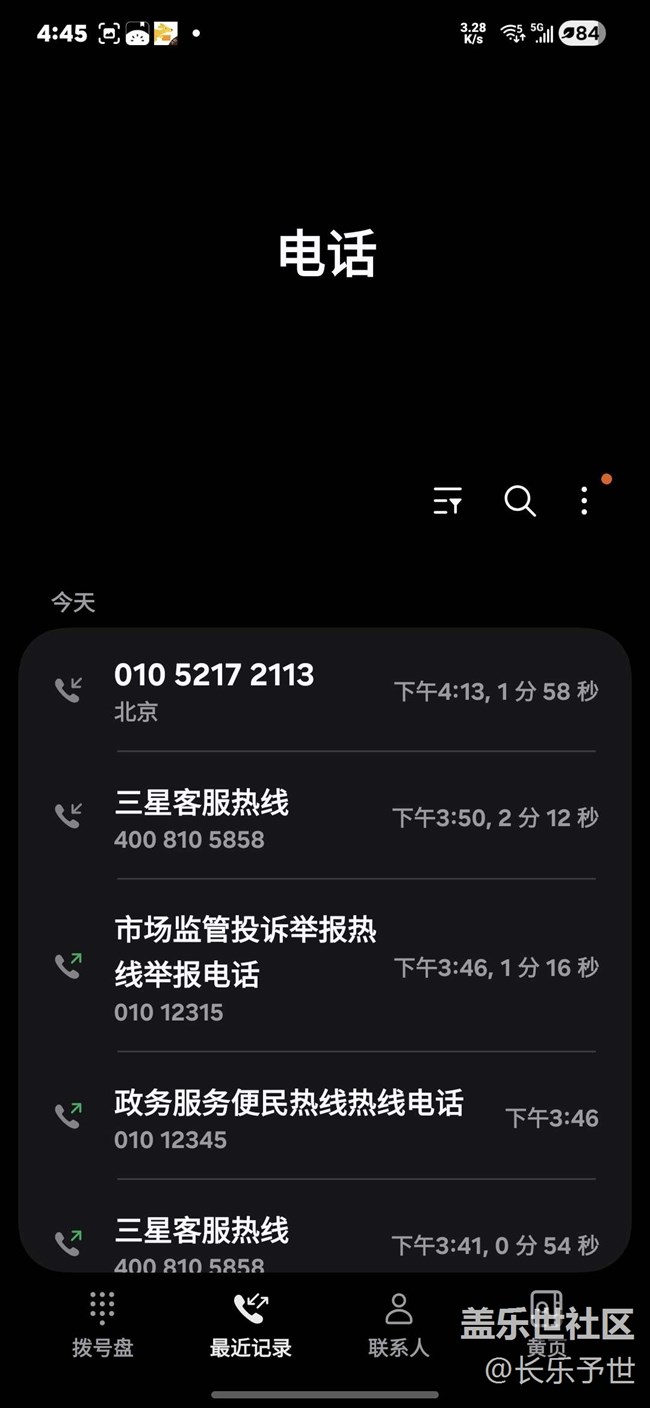Open the 市场监管投诉举报热线 call record
Viewport: 650px width, 1408px height.
coord(325,966)
